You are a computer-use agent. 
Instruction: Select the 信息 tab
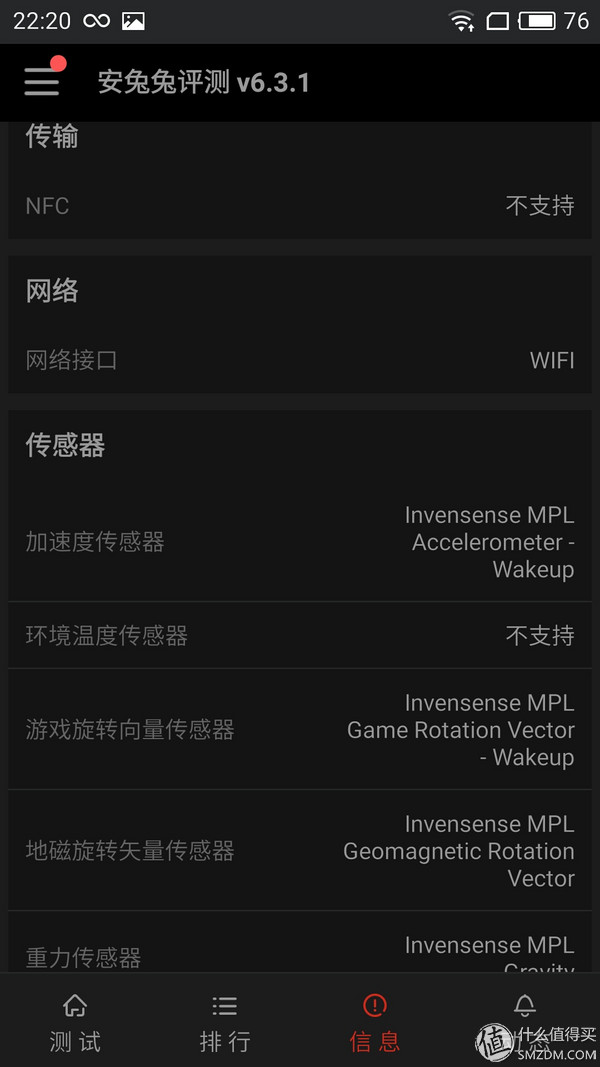(x=375, y=1020)
